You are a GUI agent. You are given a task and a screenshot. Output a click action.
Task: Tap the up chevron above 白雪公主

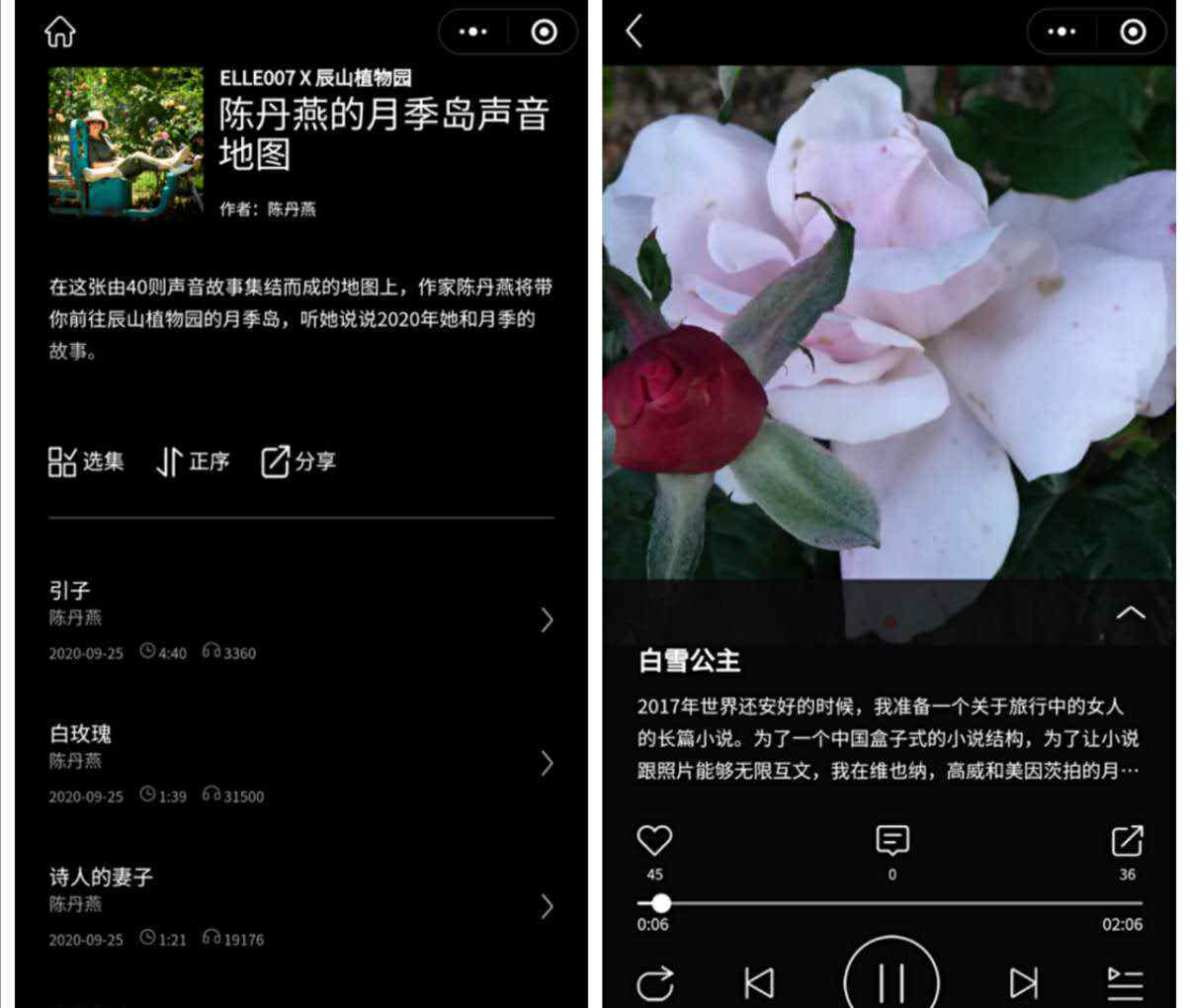click(x=1130, y=613)
